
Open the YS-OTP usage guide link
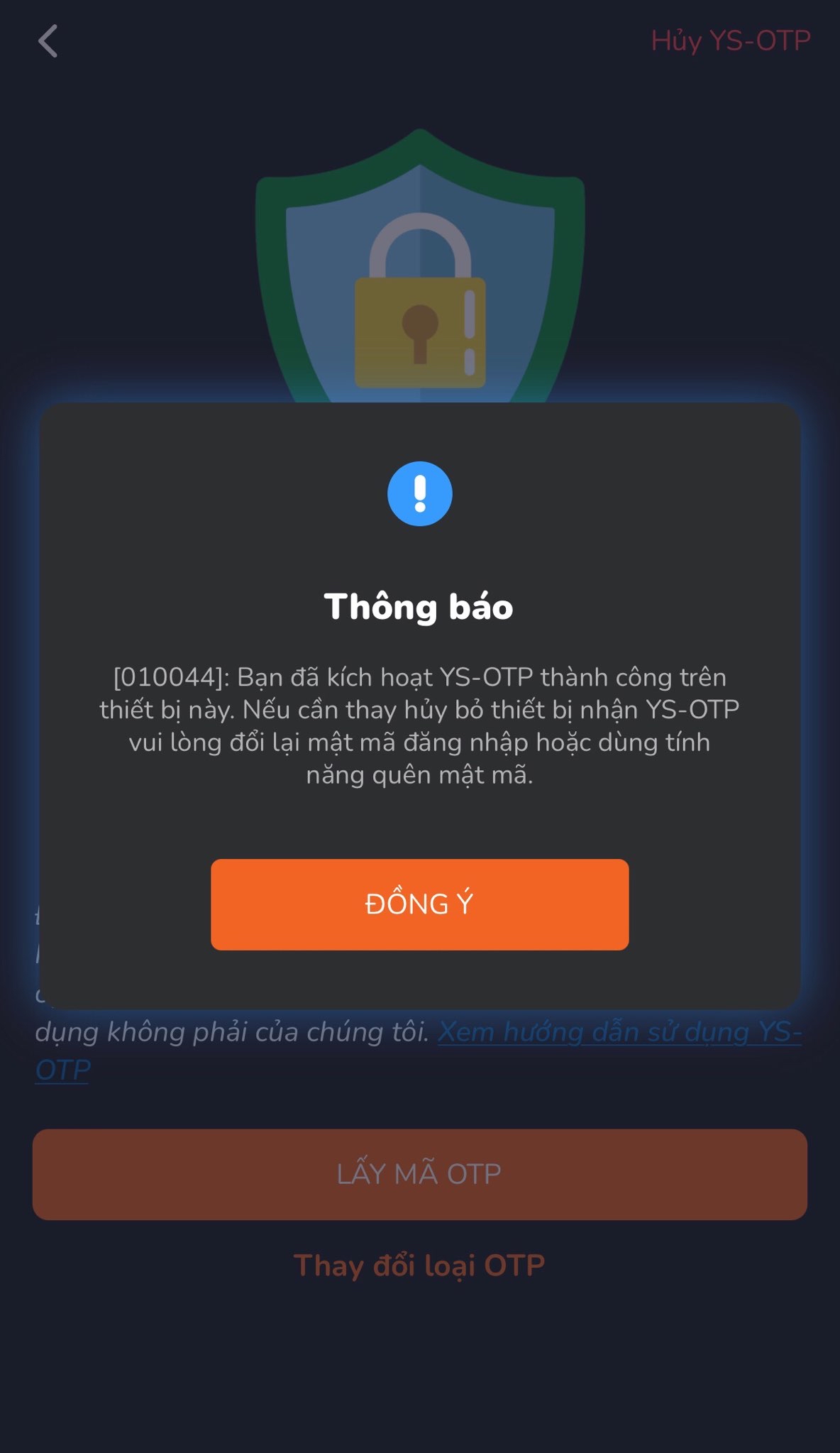619,1031
